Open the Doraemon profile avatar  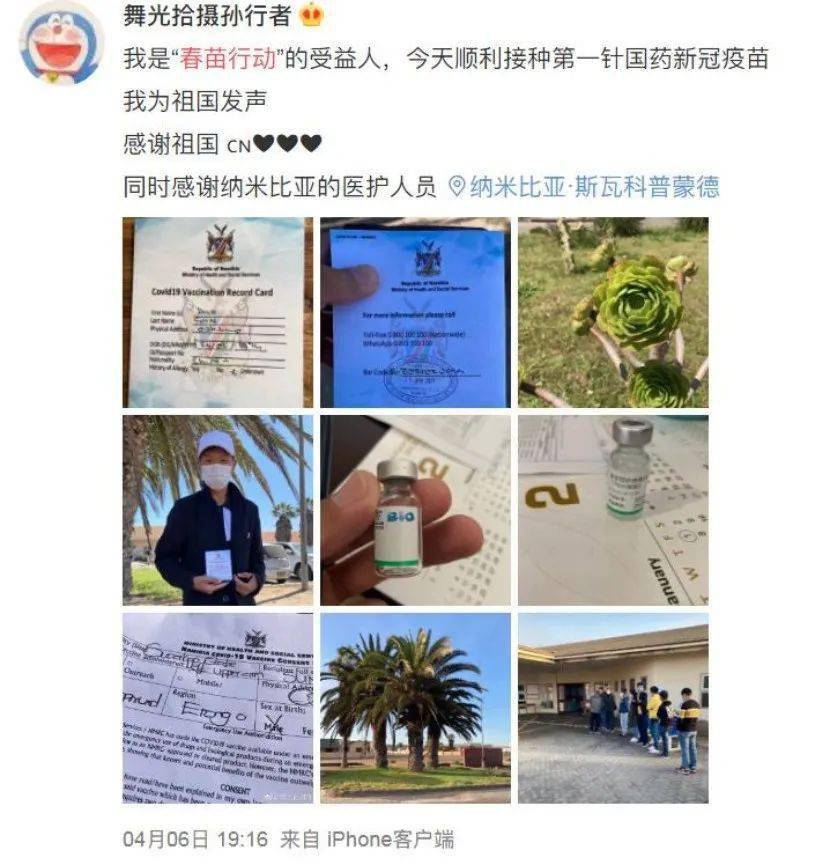61,43
